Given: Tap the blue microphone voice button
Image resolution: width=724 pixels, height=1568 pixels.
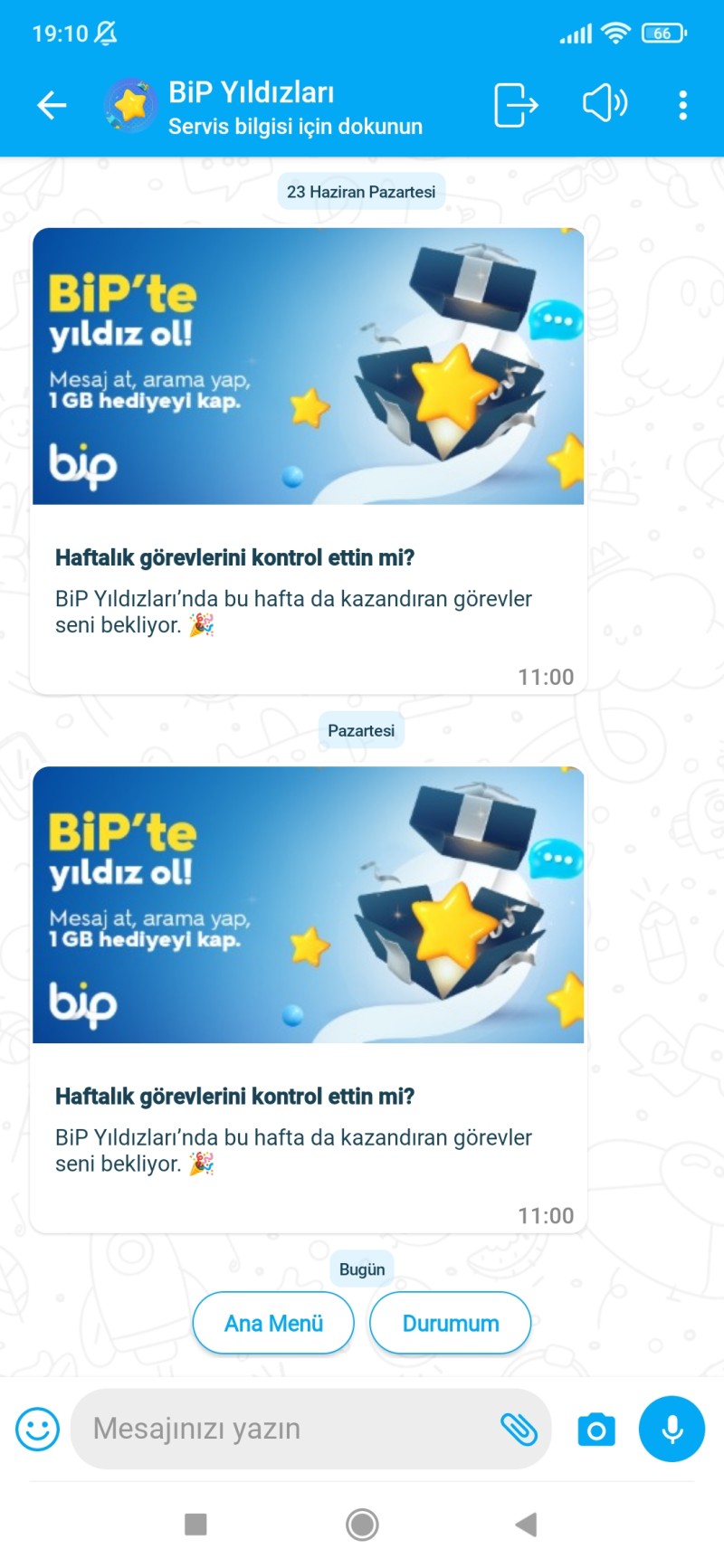Looking at the screenshot, I should click(672, 1429).
